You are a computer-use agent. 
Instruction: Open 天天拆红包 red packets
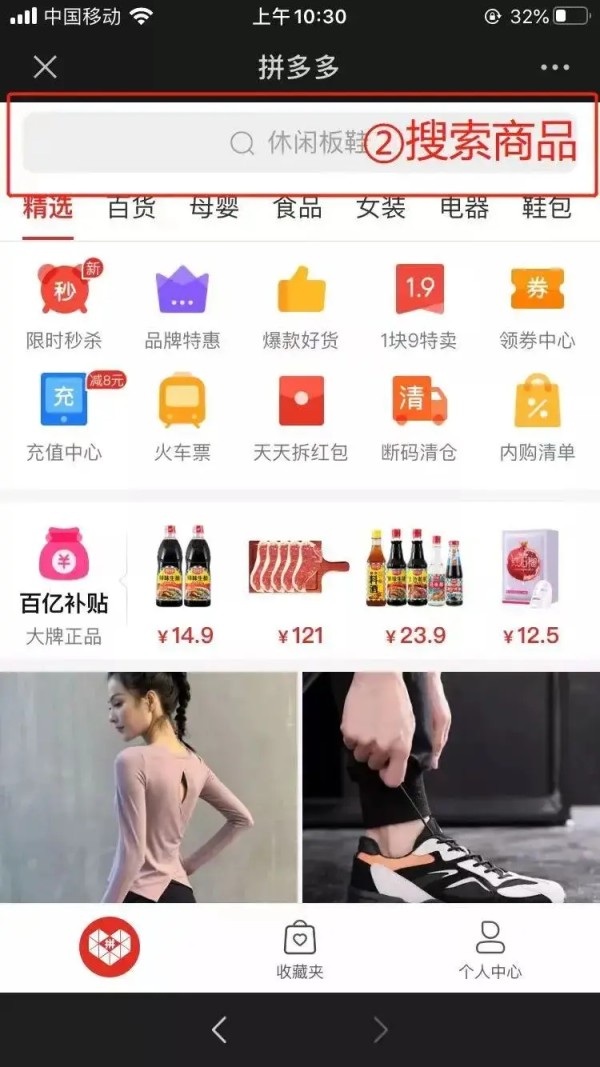(300, 417)
